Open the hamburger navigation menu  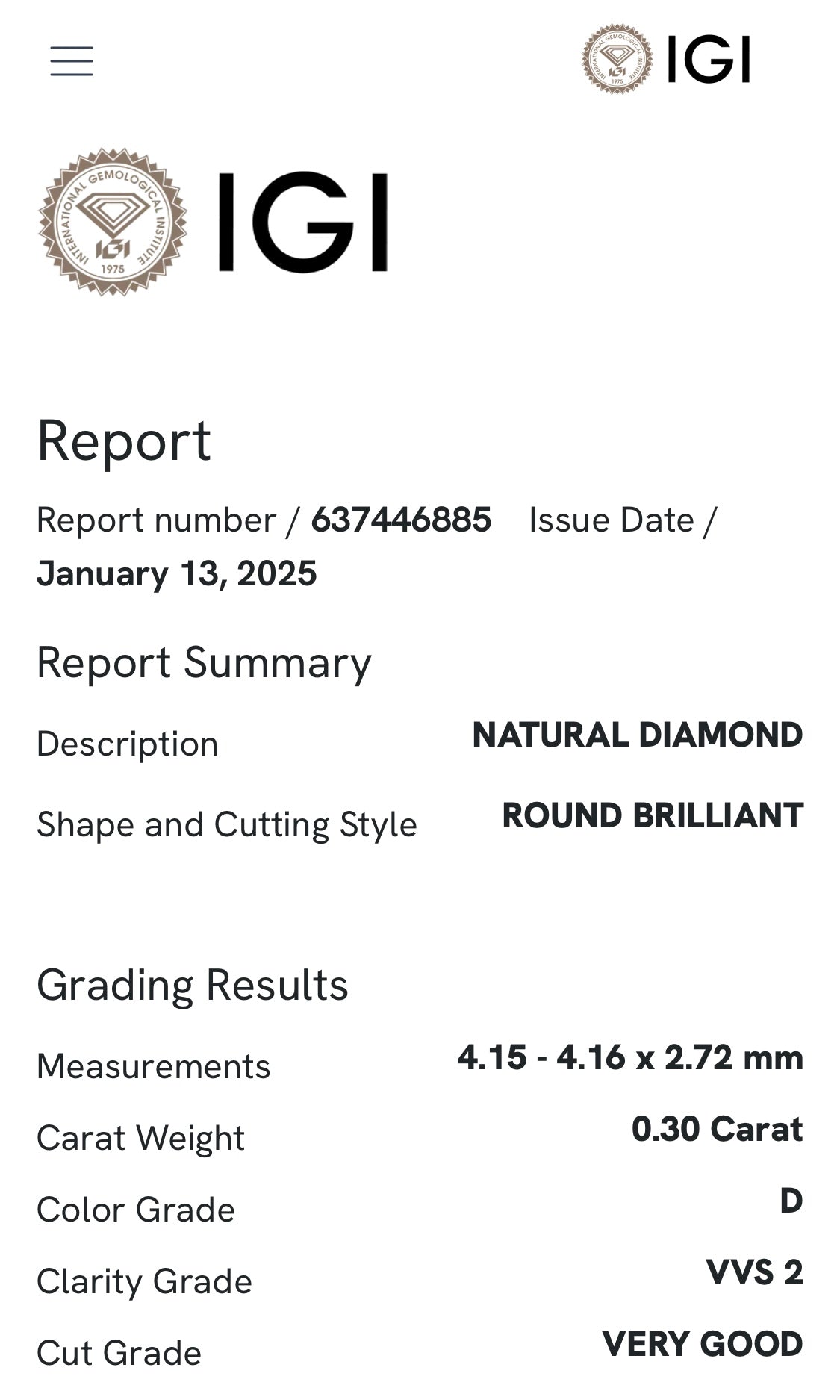pyautogui.click(x=71, y=62)
